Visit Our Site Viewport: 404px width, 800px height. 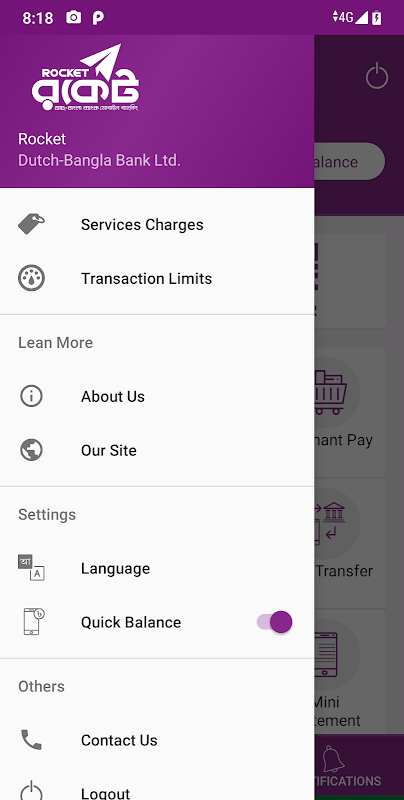(157, 451)
